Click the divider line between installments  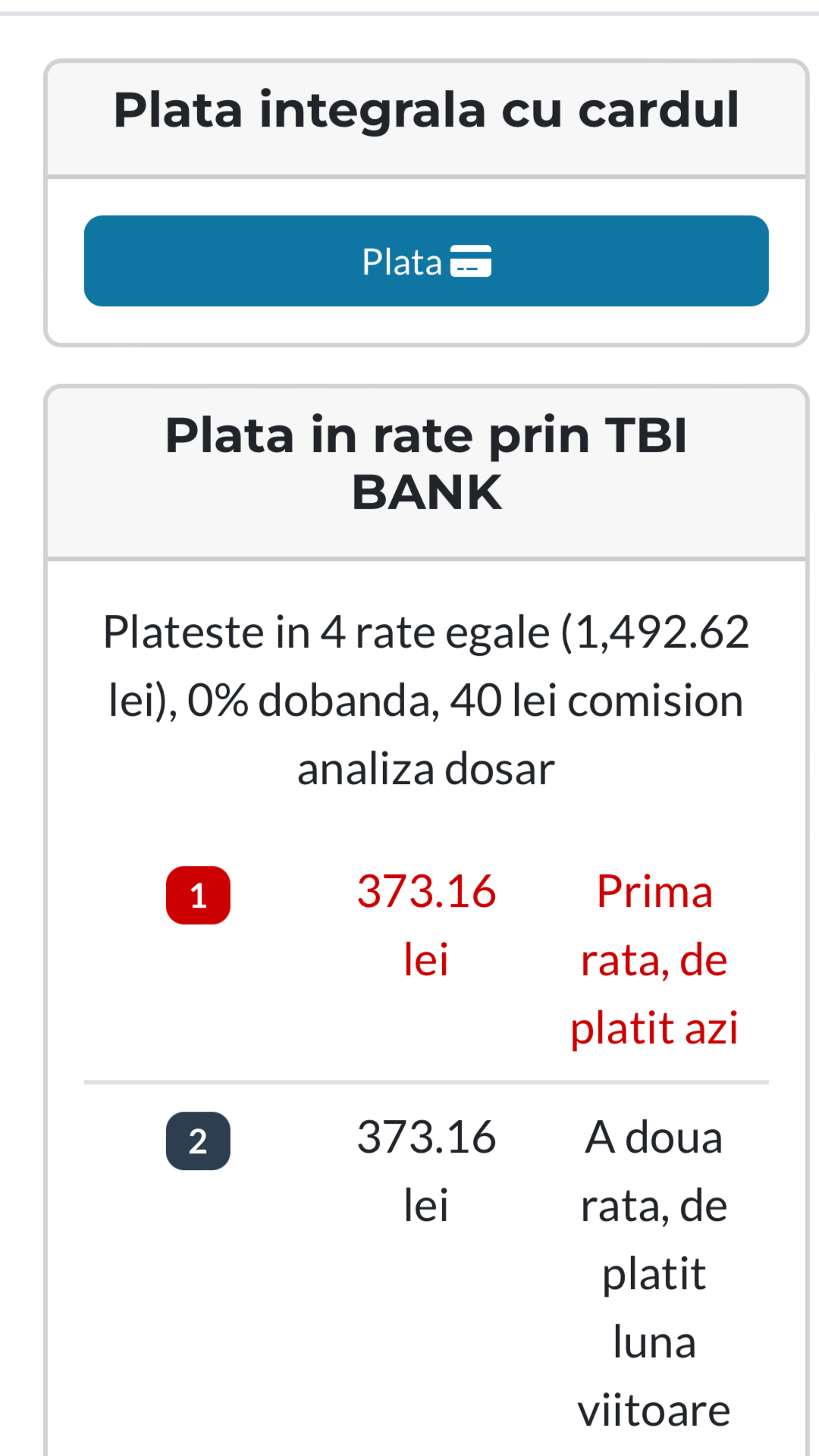(425, 1080)
